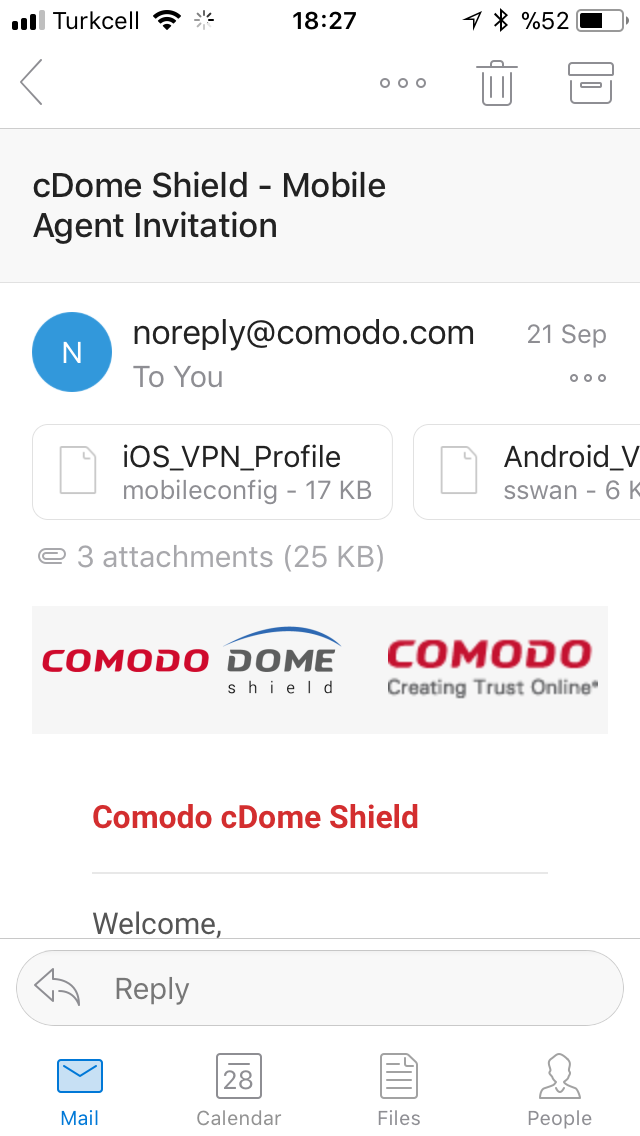
Task: Open the noreply@comodo.com sender avatar
Action: coord(72,352)
